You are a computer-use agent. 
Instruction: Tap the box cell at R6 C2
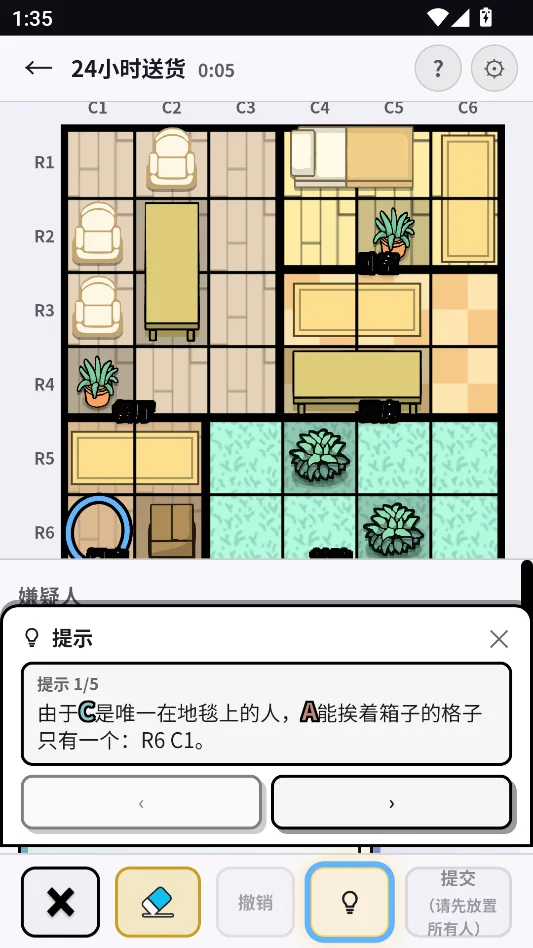tap(172, 527)
